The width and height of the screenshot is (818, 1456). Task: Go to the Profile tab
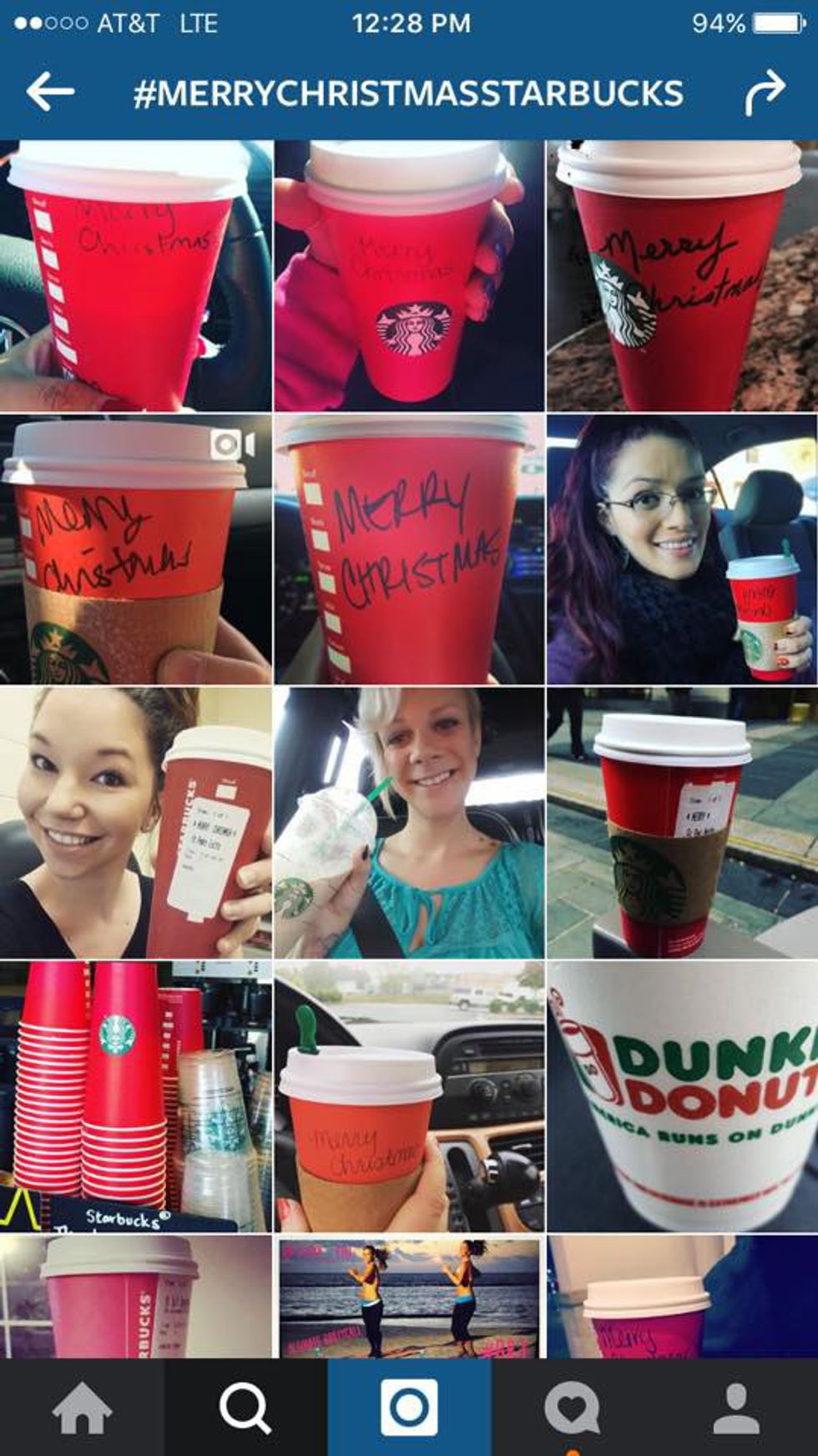[736, 1408]
